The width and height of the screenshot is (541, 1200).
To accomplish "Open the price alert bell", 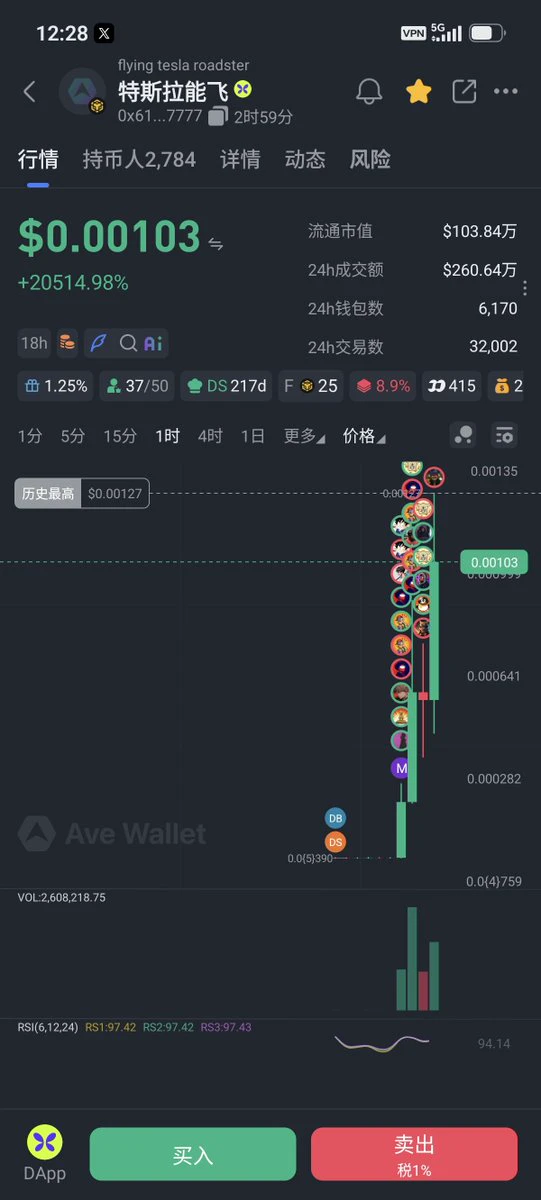I will (x=369, y=92).
